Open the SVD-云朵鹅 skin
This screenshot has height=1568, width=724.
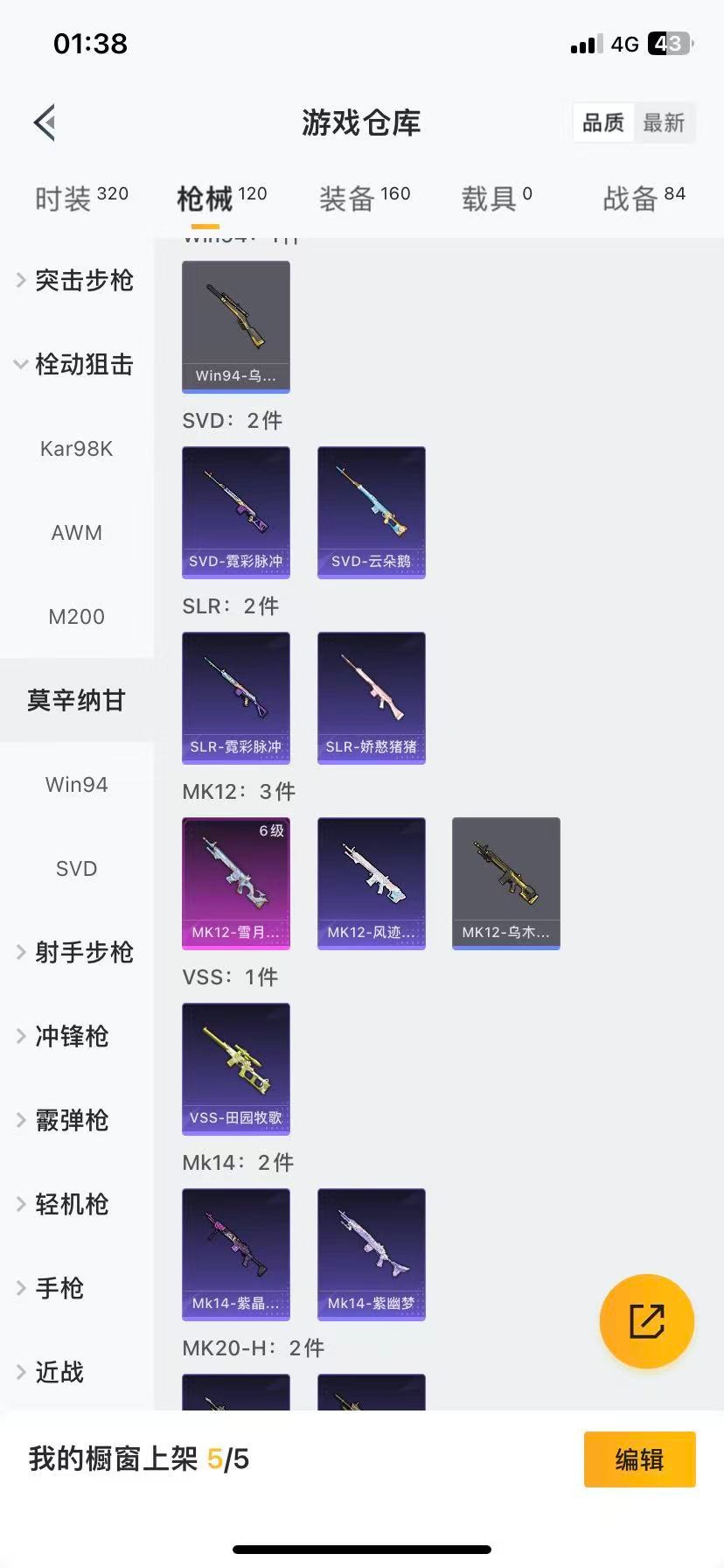pos(371,513)
